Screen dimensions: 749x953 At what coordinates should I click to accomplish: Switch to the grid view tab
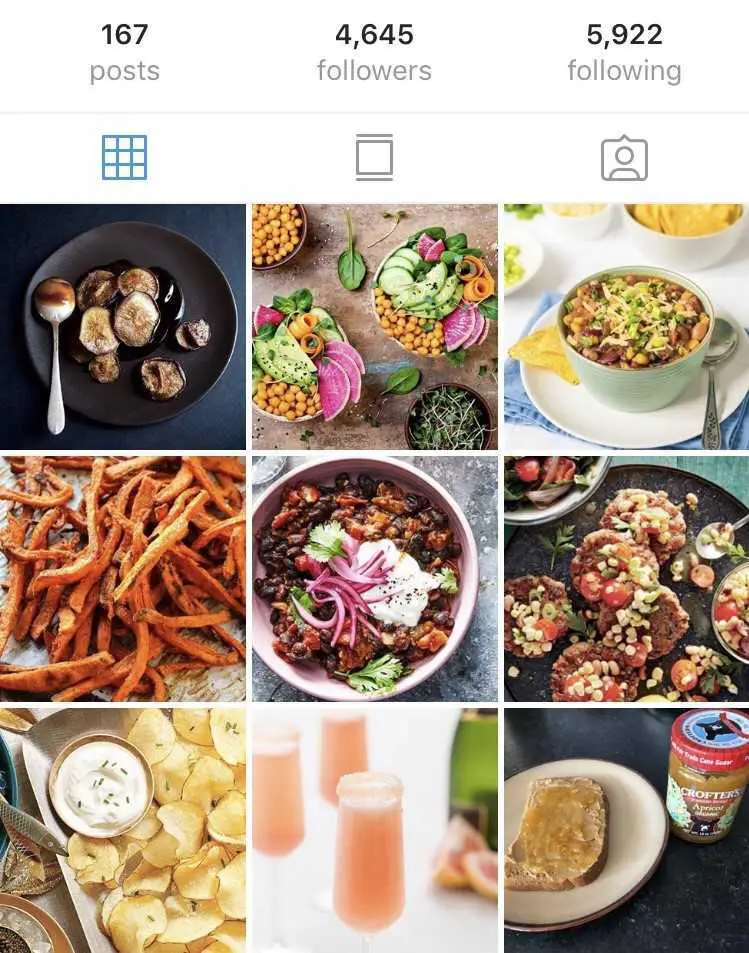[x=124, y=158]
